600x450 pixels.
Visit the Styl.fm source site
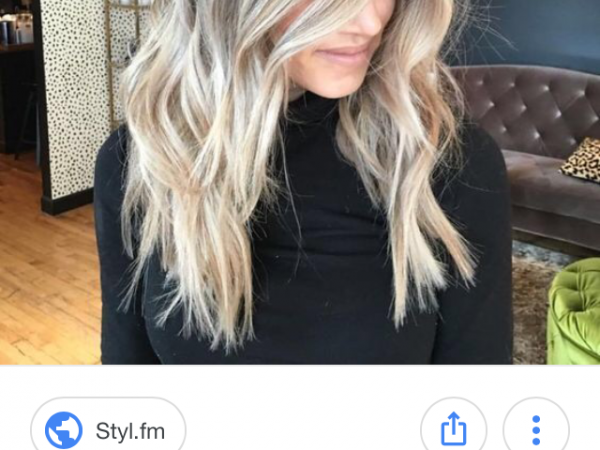tap(108, 431)
